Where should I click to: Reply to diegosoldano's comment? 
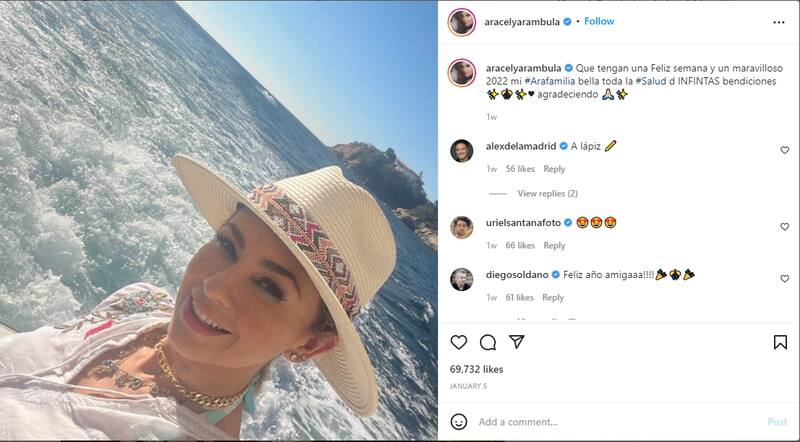[554, 297]
